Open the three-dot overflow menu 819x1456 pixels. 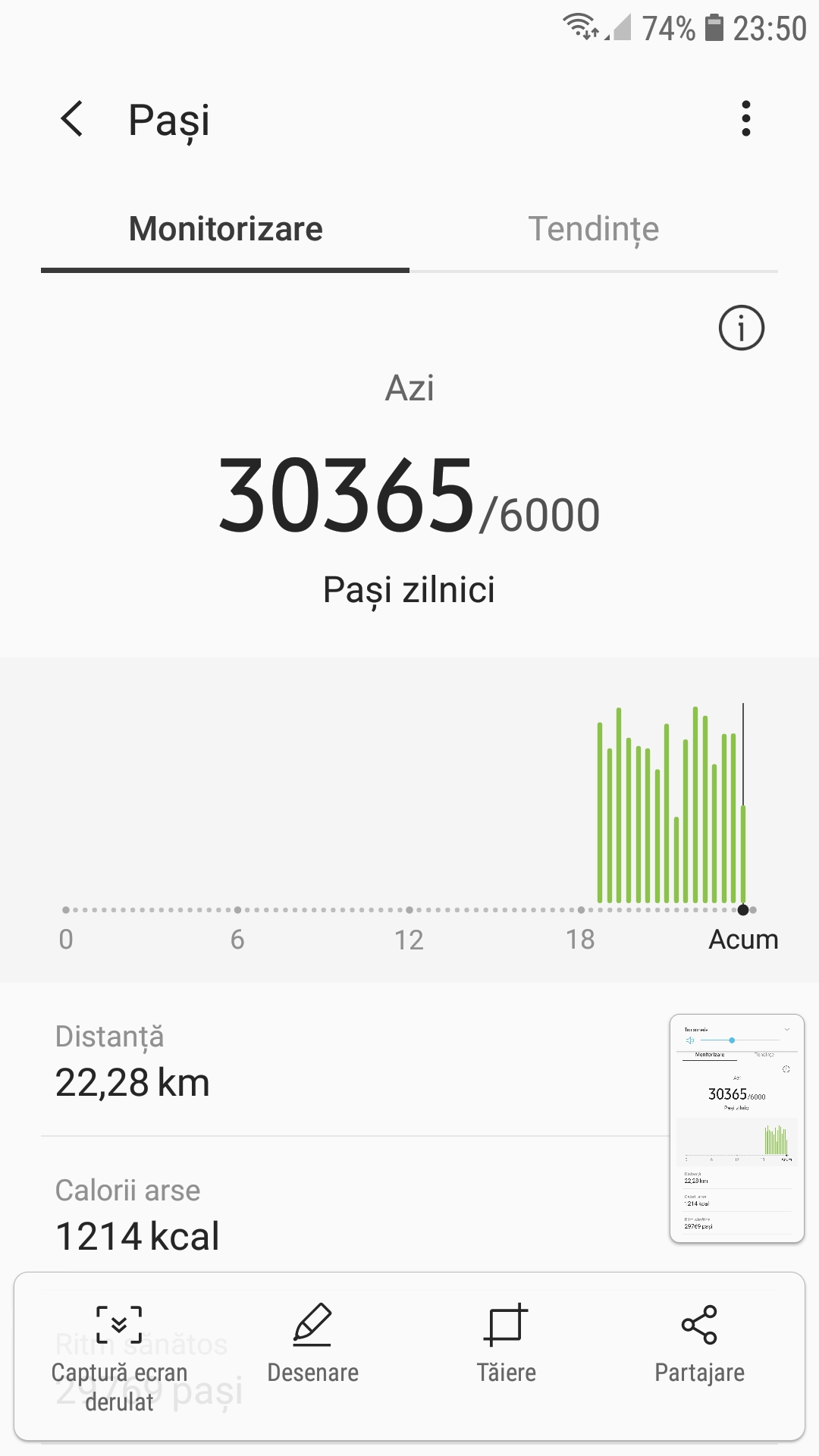coord(746,119)
